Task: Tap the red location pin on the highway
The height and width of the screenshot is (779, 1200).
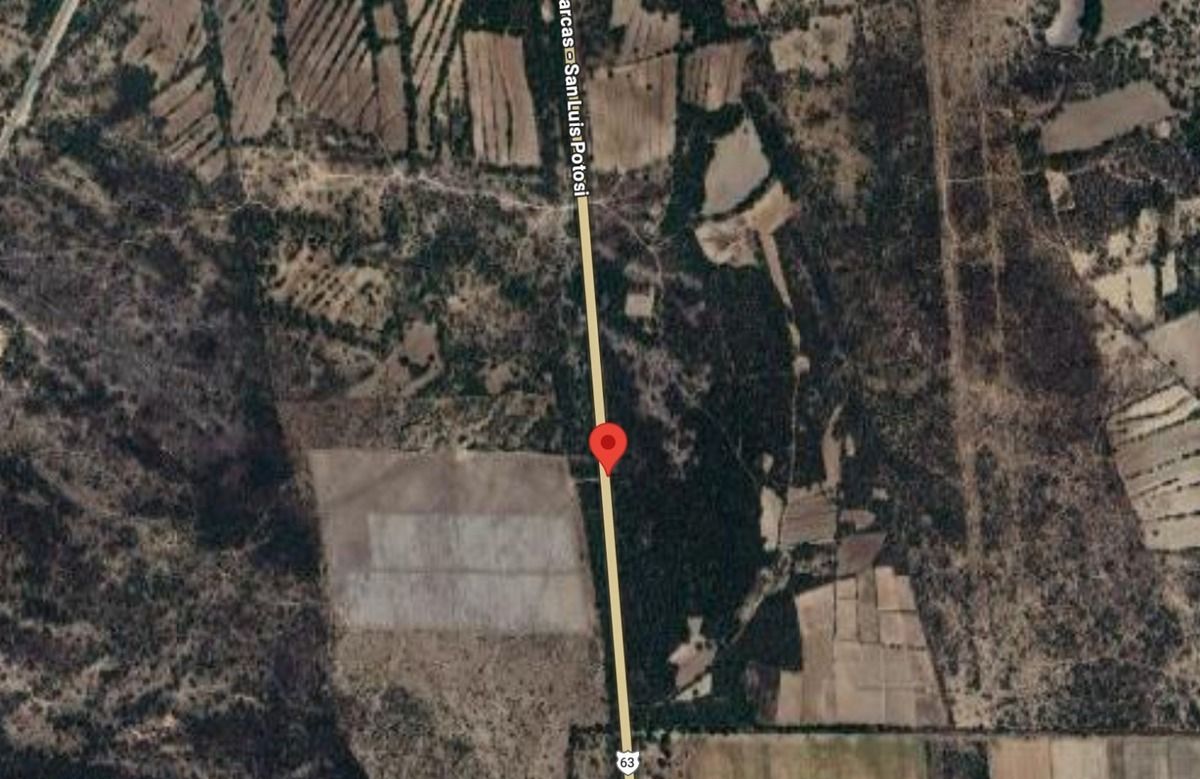Action: point(608,444)
